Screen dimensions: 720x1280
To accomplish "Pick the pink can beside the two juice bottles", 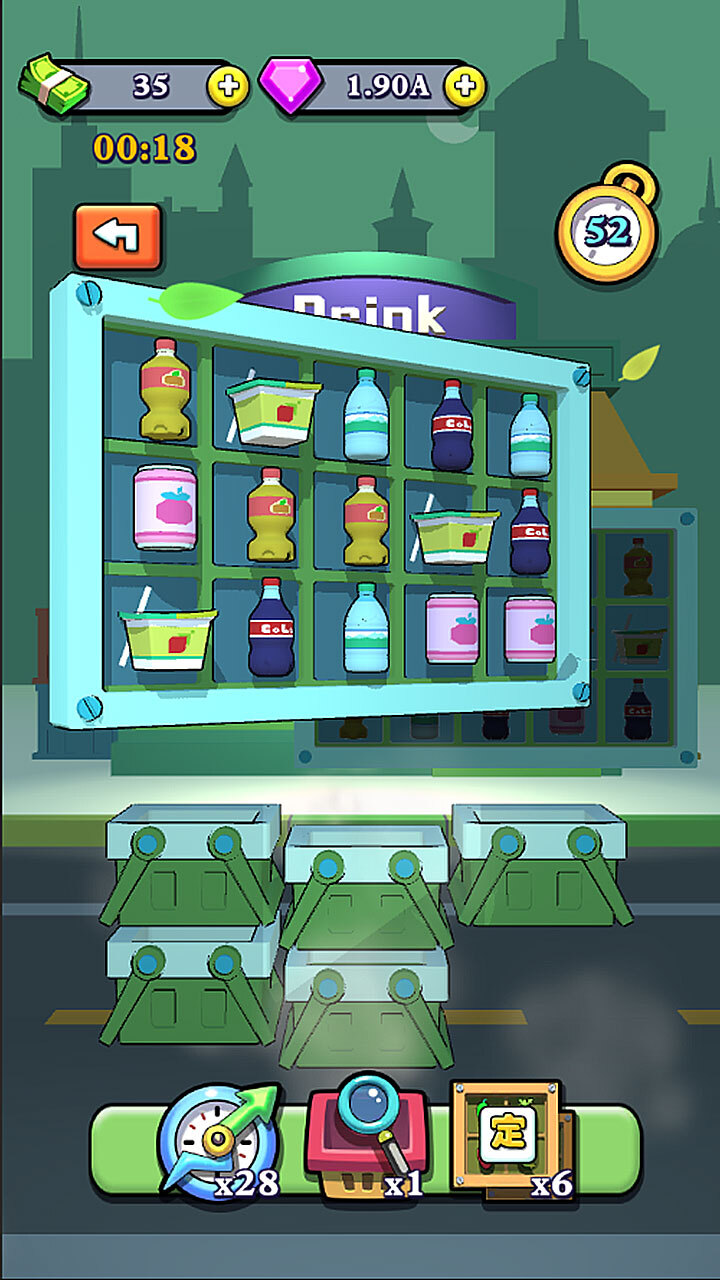I will 165,507.
